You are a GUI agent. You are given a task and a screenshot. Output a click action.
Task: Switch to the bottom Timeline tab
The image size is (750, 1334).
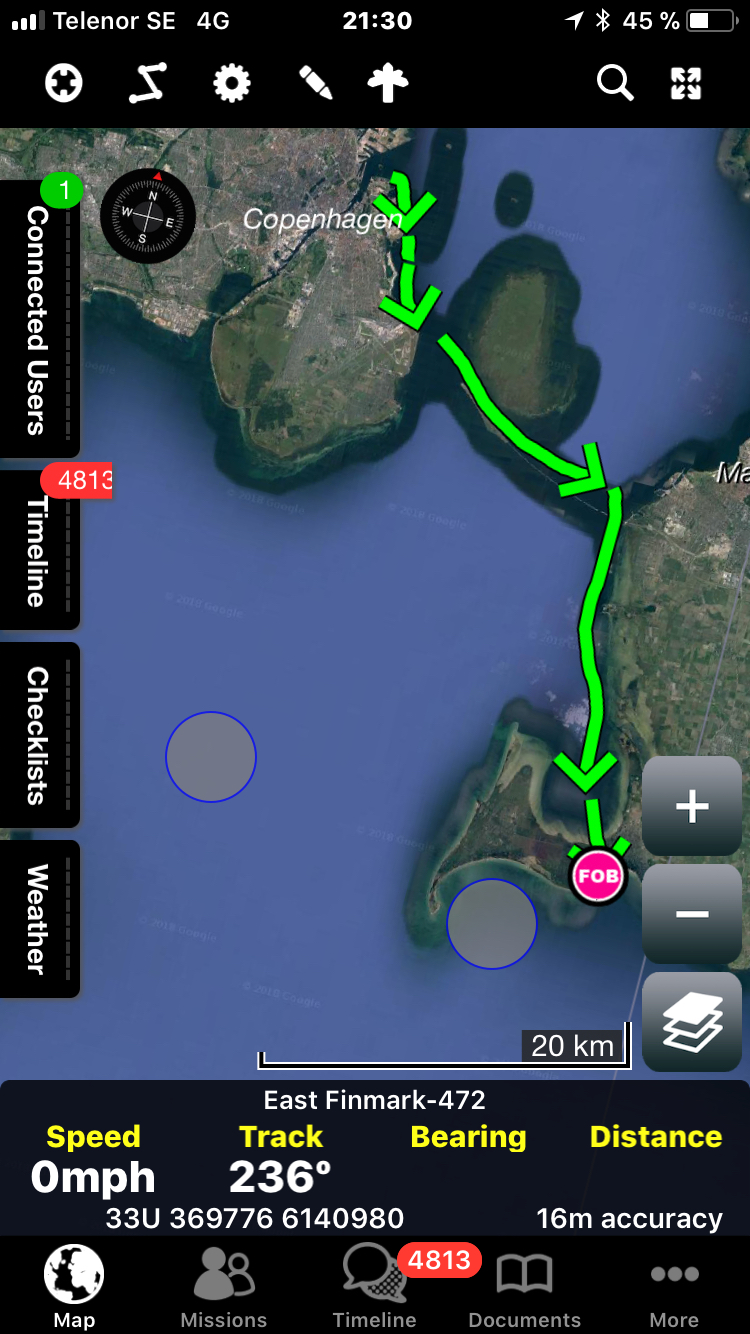[x=375, y=1288]
